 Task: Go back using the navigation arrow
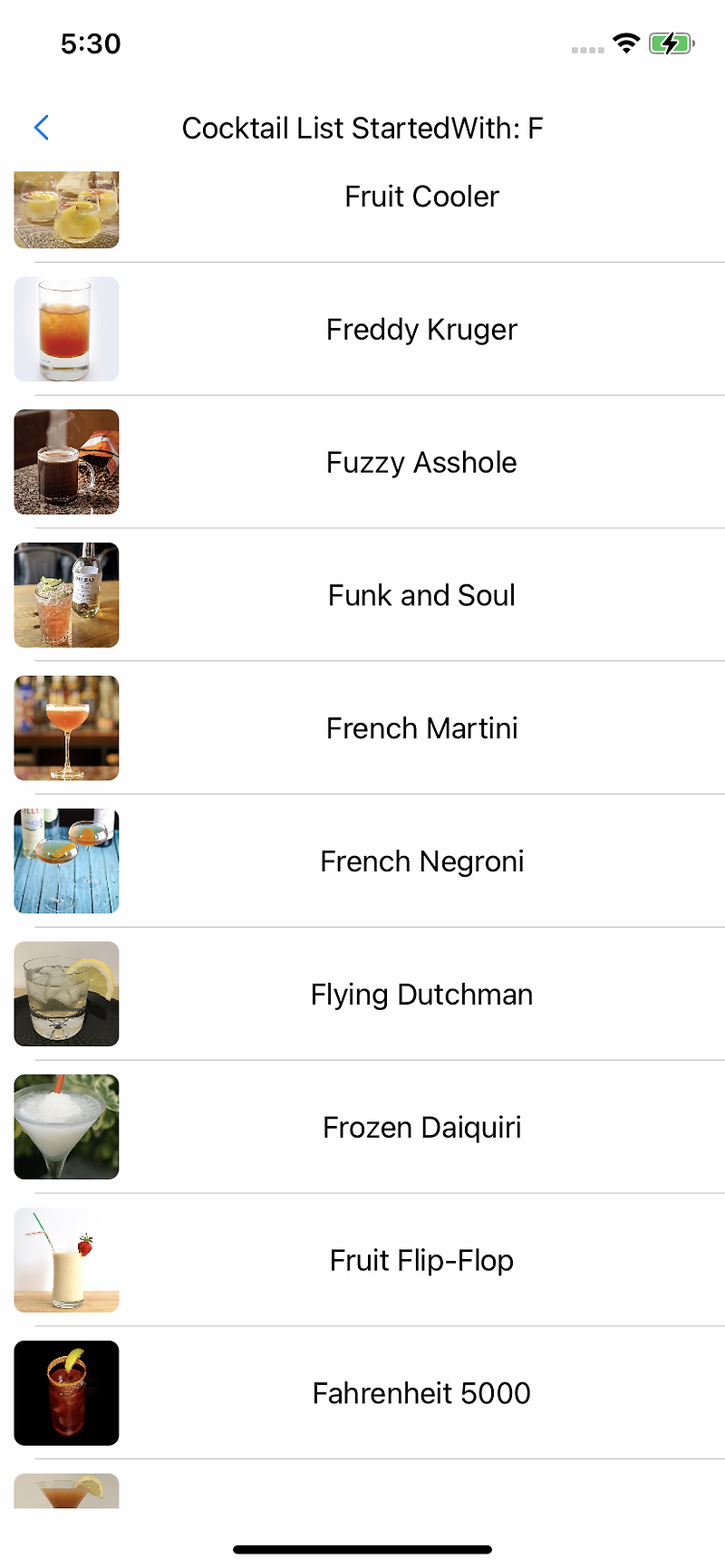click(x=42, y=128)
